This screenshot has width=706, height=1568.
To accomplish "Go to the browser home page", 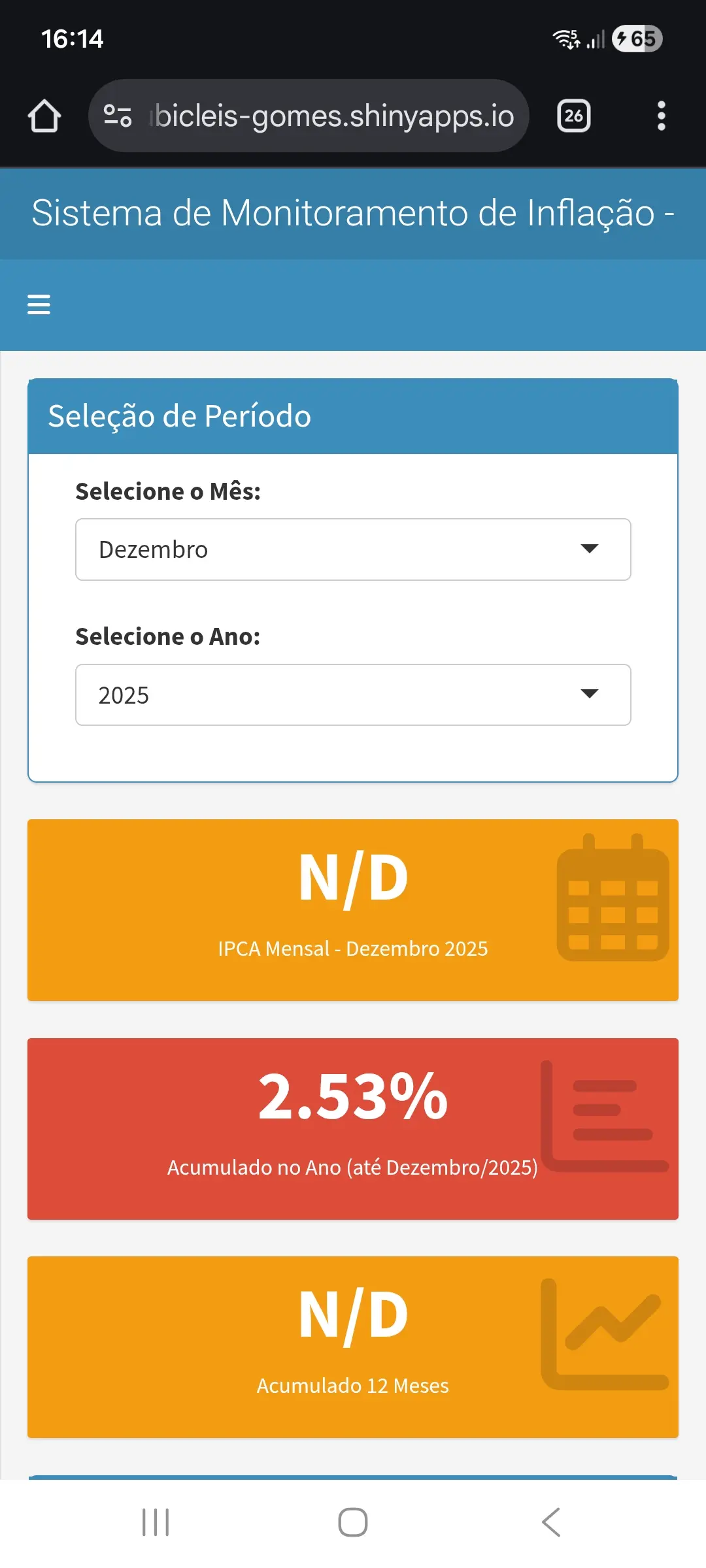I will click(44, 116).
